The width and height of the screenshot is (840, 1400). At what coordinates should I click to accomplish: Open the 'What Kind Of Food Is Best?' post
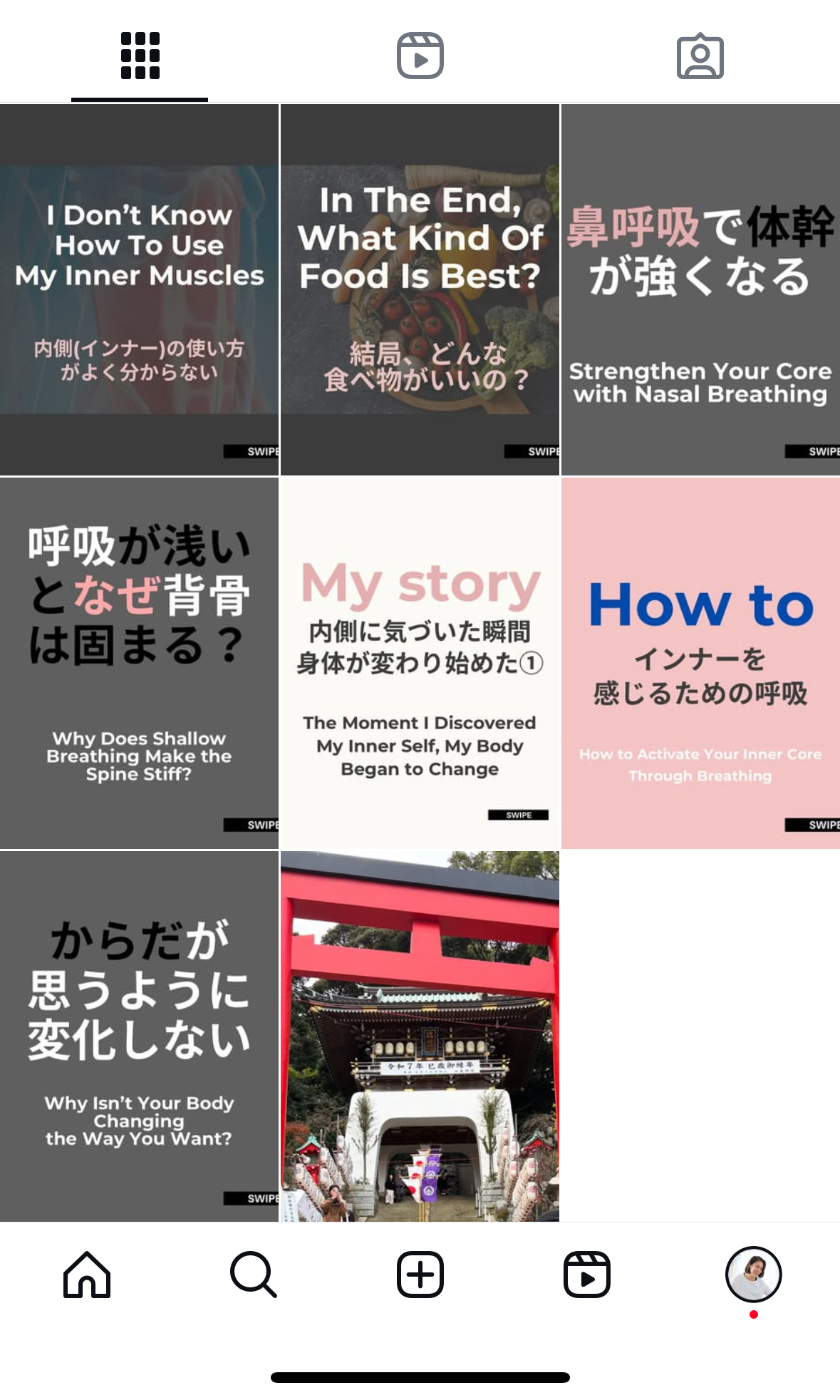coord(420,289)
